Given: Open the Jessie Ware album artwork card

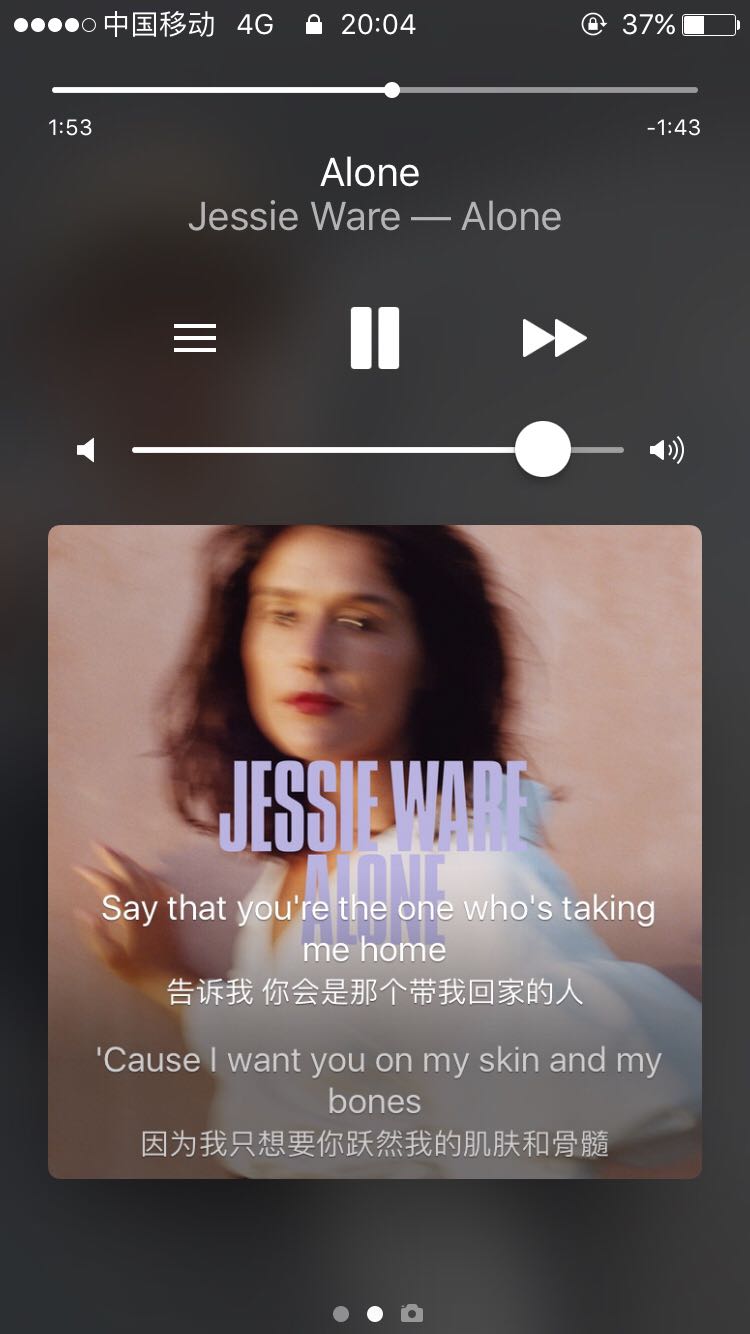Looking at the screenshot, I should point(375,851).
